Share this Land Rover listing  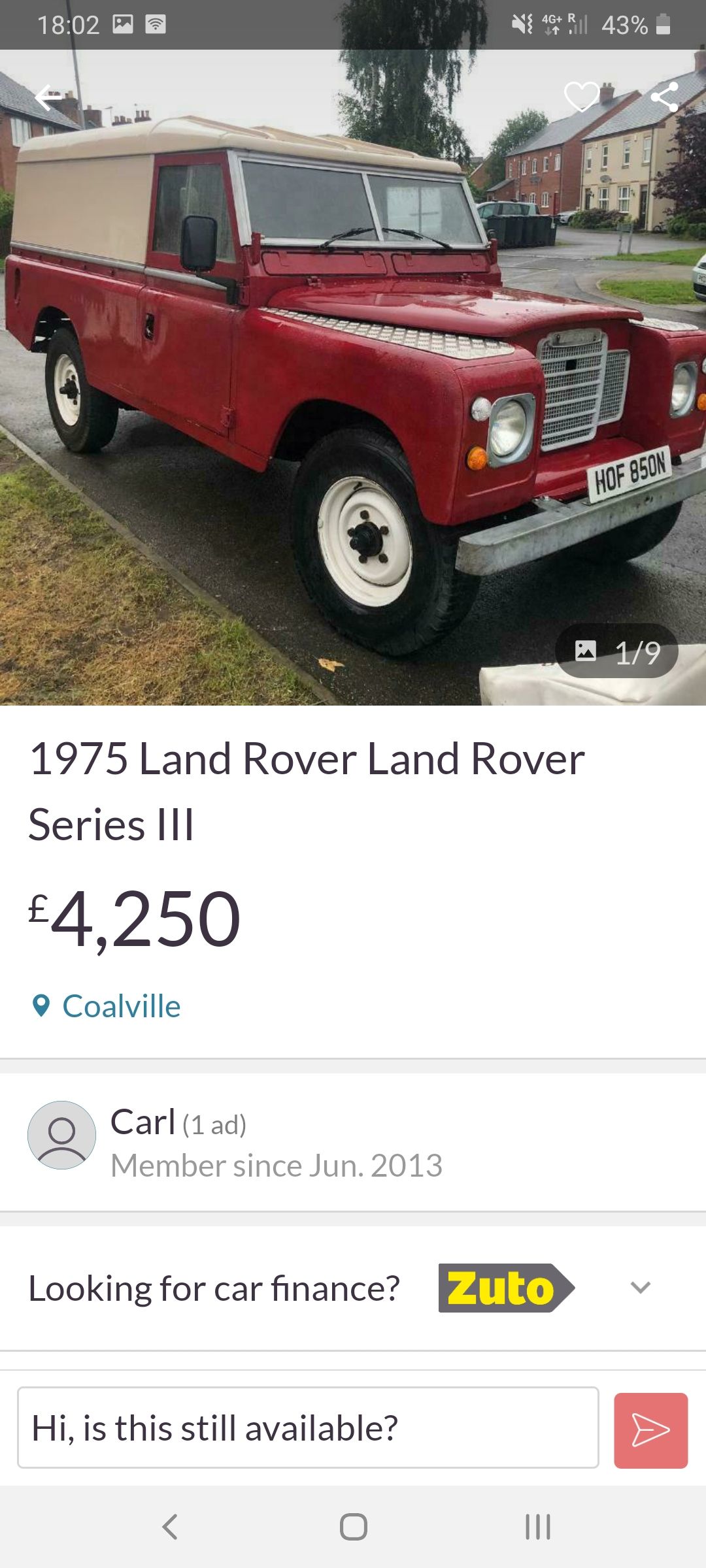664,97
